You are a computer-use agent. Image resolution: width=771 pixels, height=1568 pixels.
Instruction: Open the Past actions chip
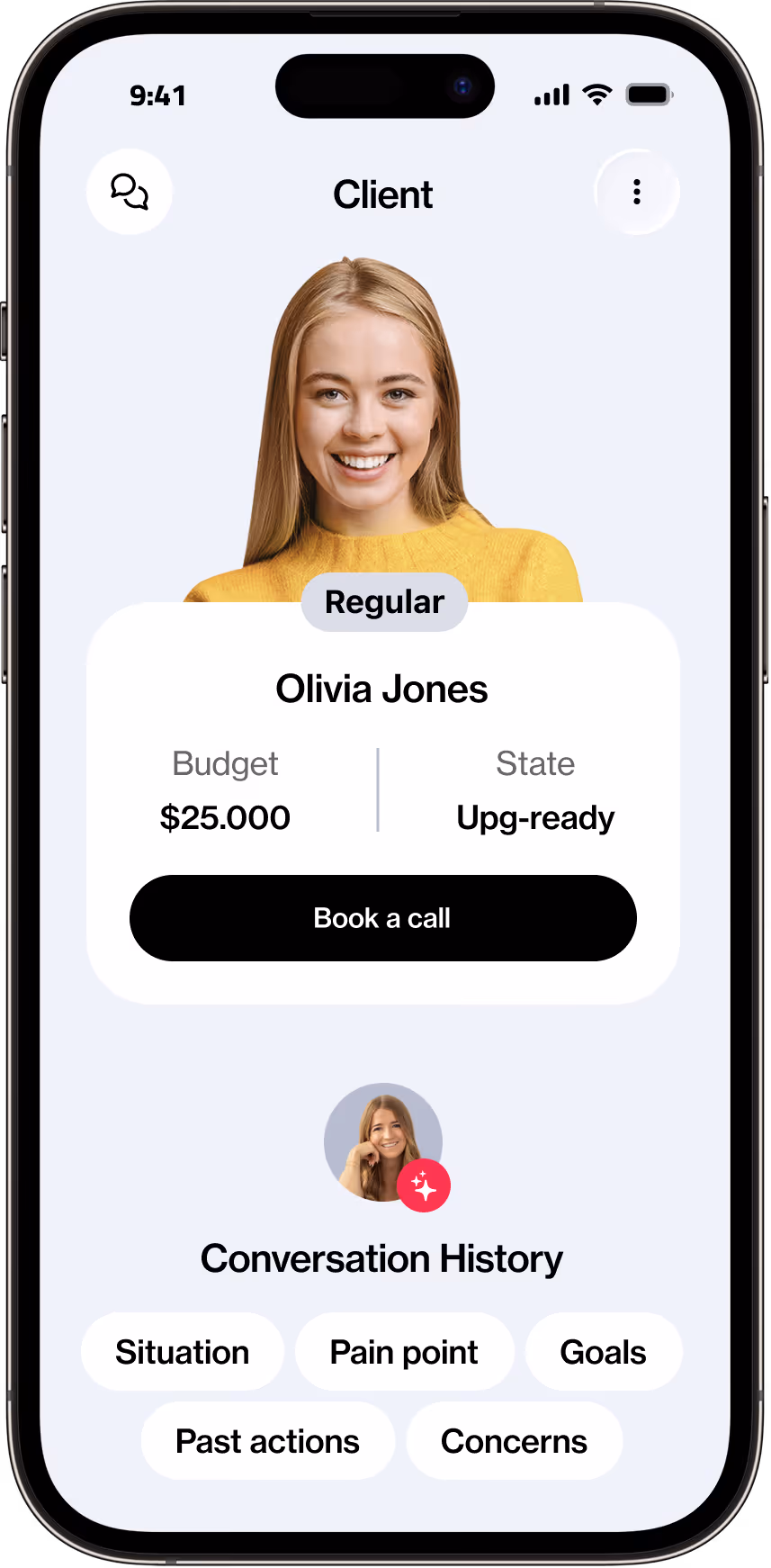(268, 1441)
